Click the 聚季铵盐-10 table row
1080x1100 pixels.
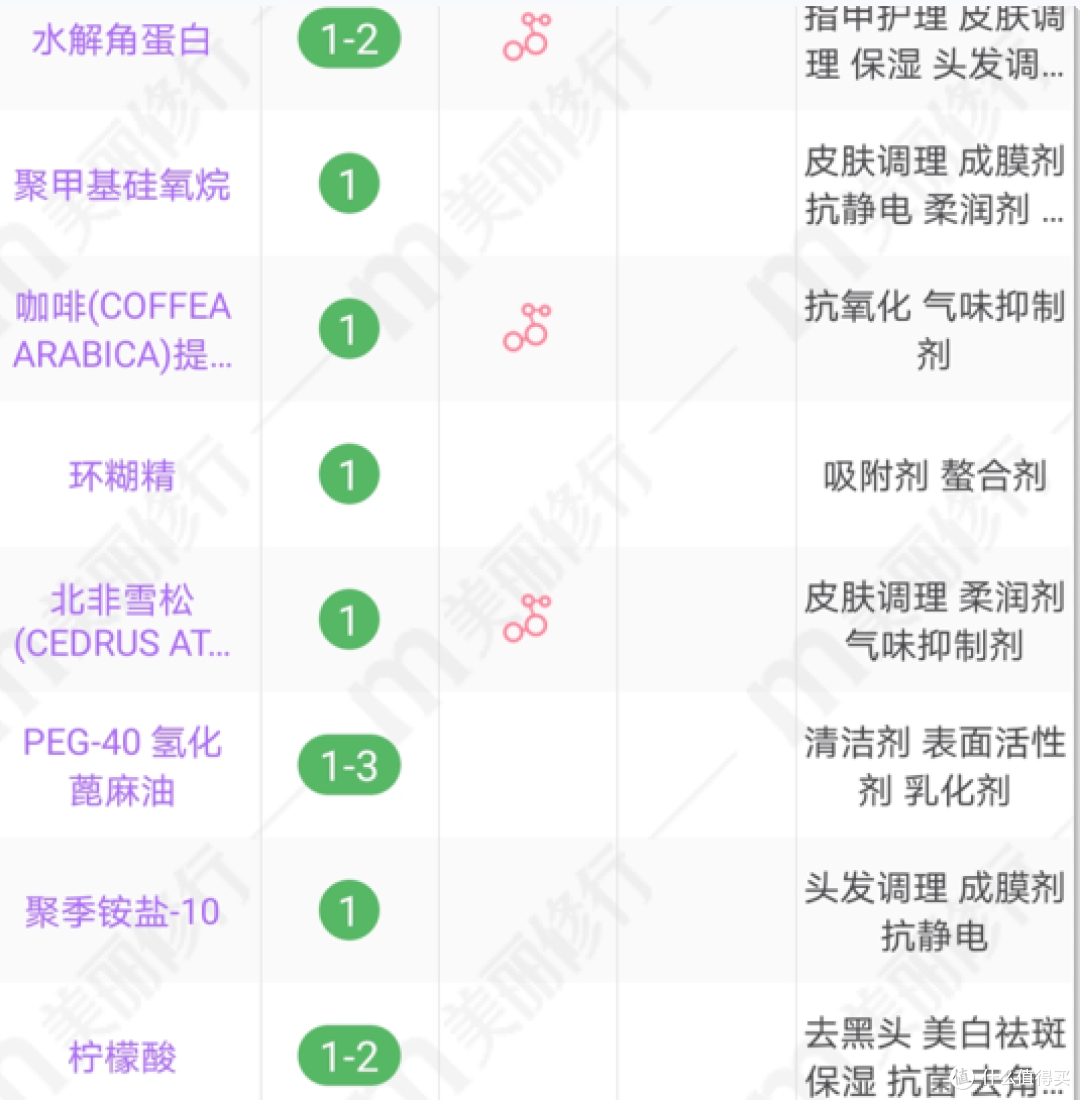pos(540,910)
